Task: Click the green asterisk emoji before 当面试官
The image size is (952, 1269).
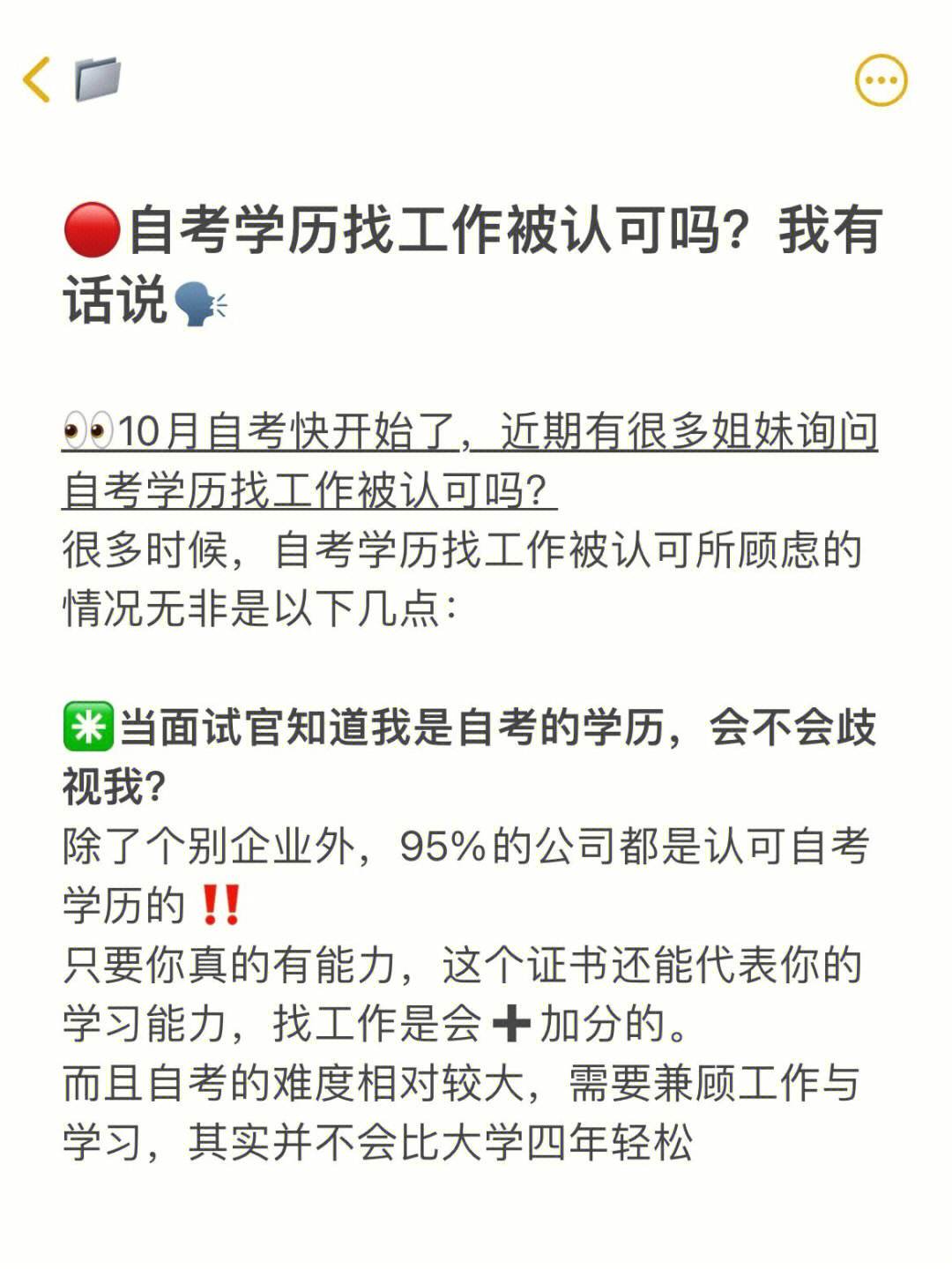Action: (x=91, y=727)
